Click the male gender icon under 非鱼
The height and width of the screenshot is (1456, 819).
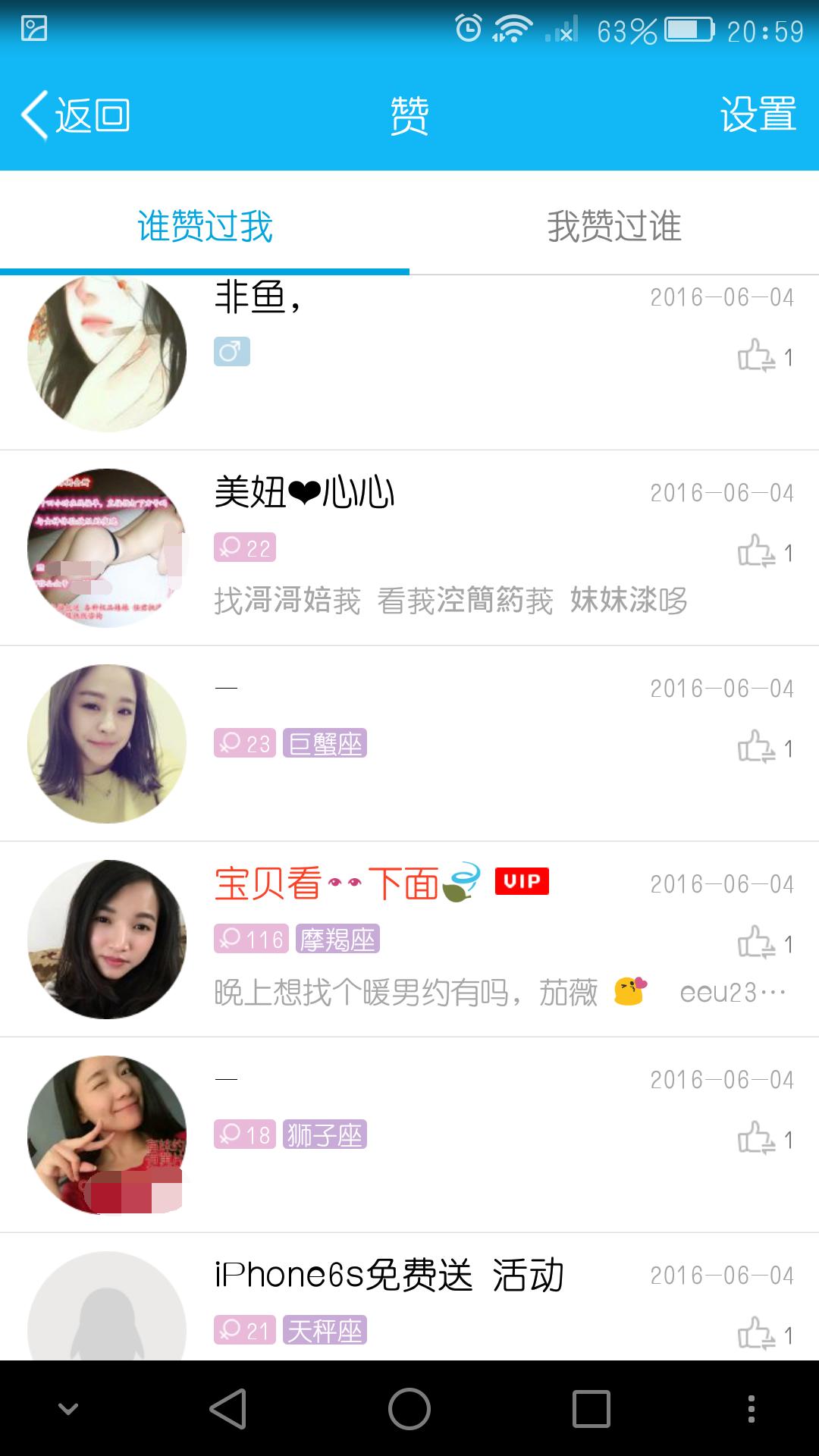232,350
